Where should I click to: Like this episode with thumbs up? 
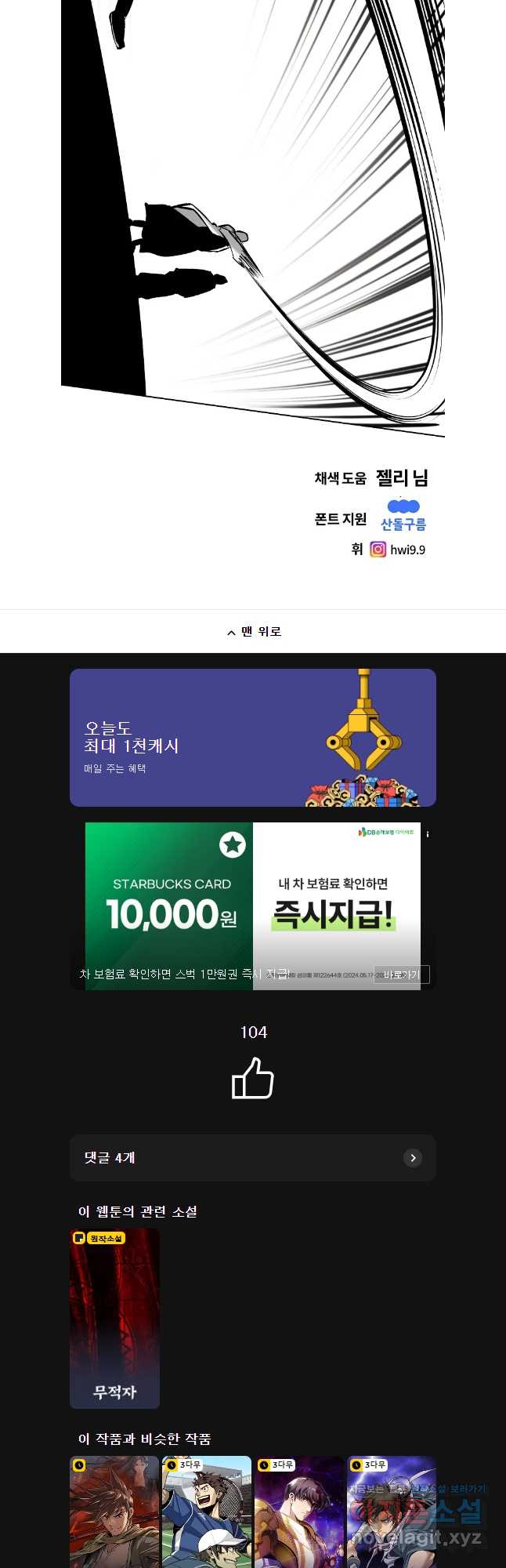(x=253, y=1079)
